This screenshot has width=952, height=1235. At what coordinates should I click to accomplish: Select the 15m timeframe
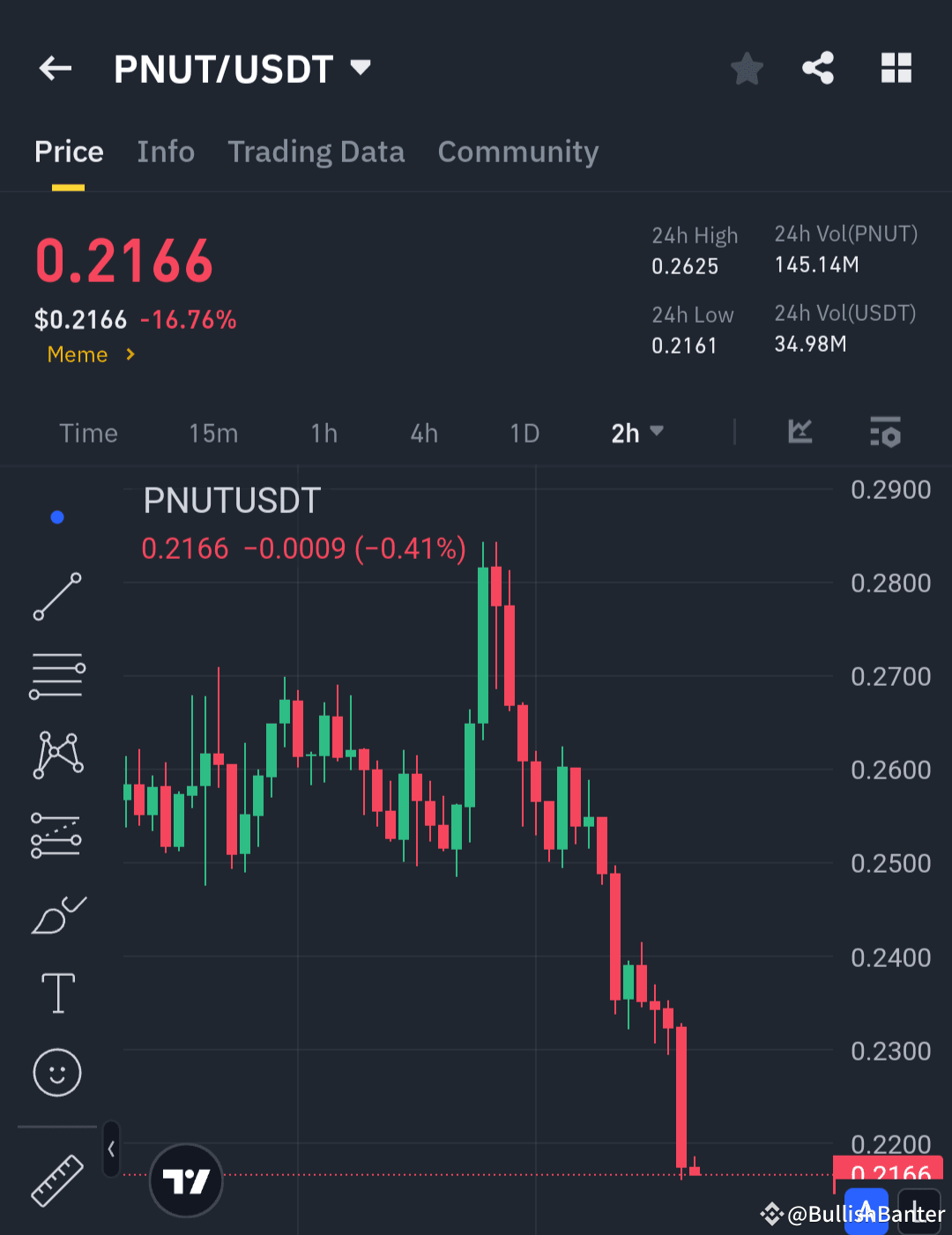point(212,433)
